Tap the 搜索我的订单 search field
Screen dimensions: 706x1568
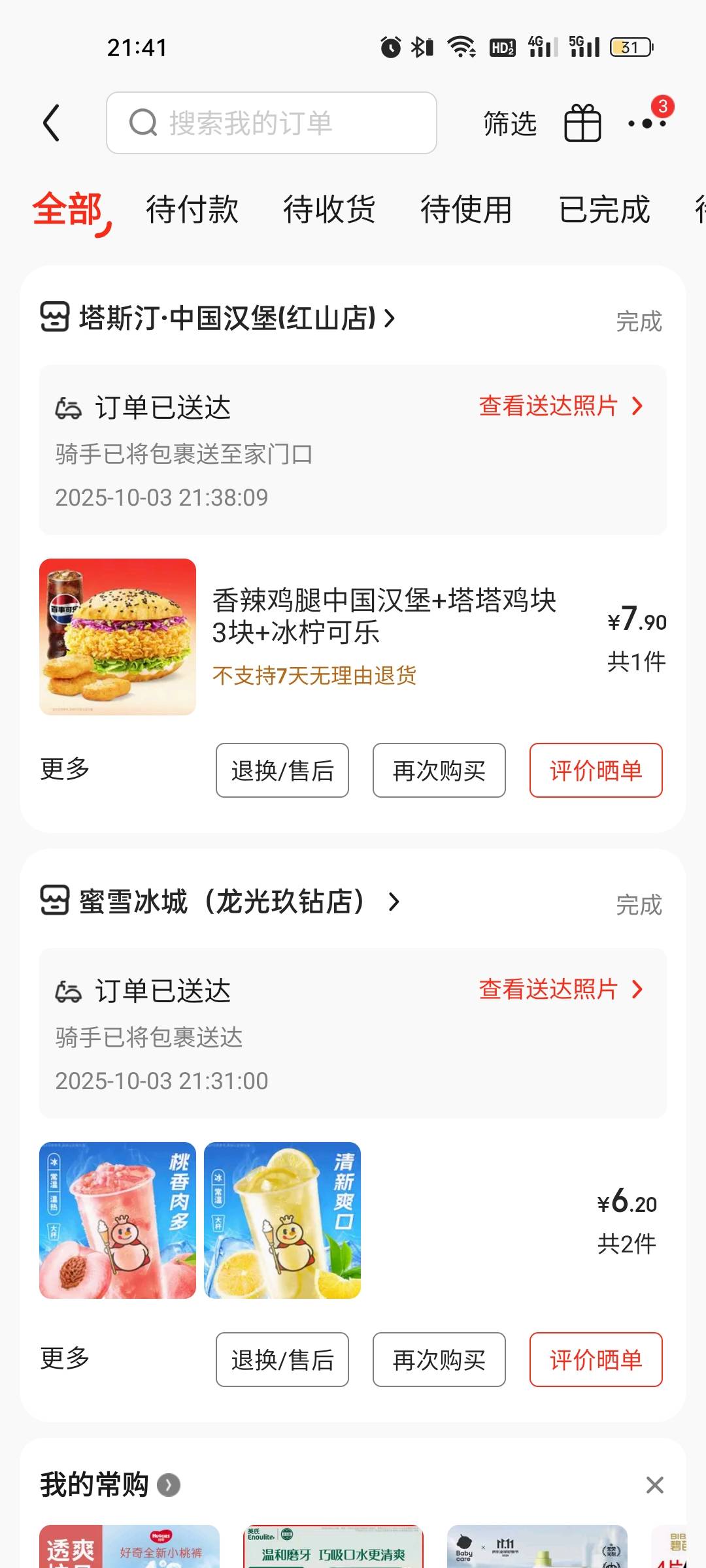click(271, 123)
